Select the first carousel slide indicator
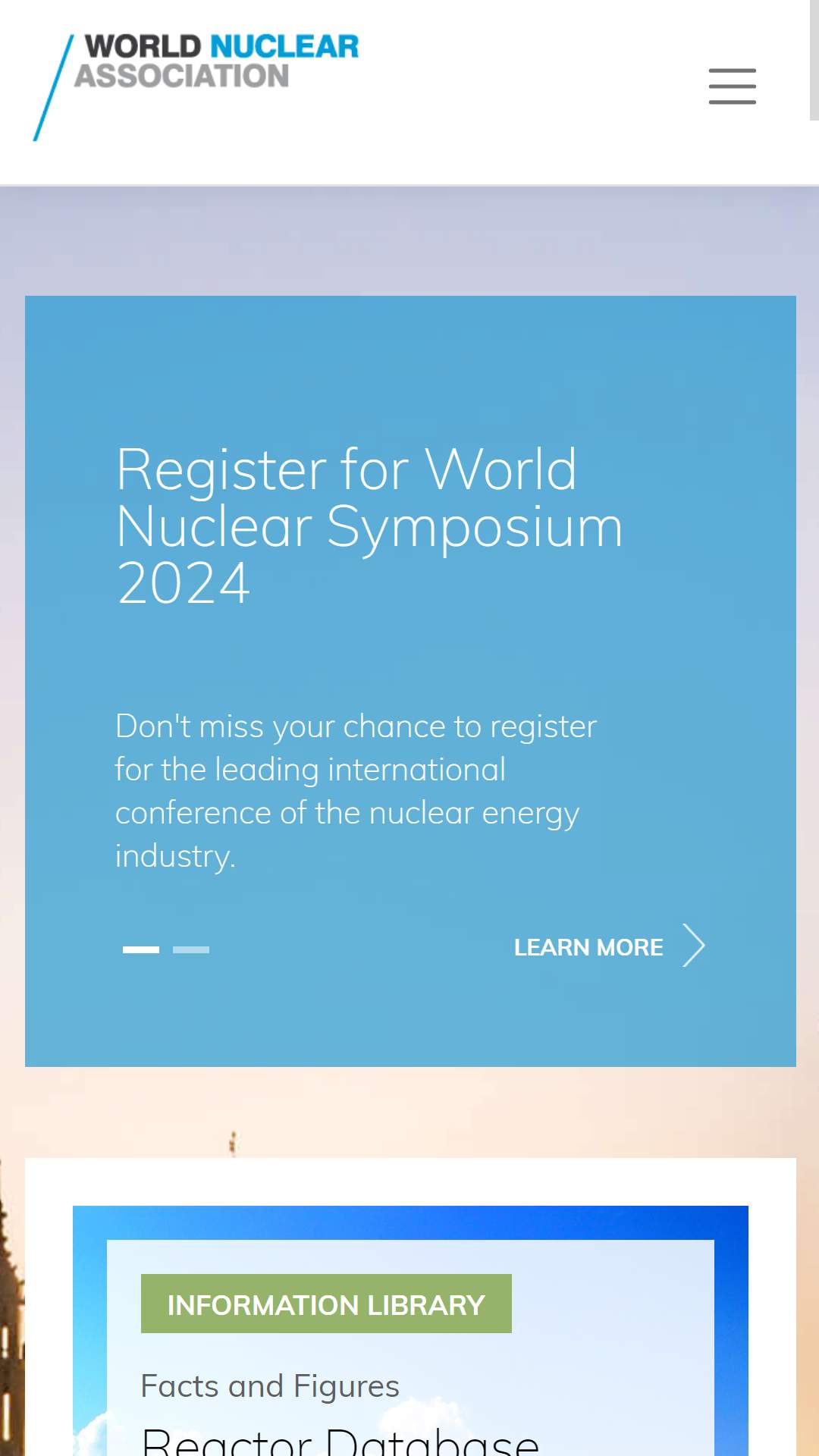Image resolution: width=819 pixels, height=1456 pixels. click(141, 949)
